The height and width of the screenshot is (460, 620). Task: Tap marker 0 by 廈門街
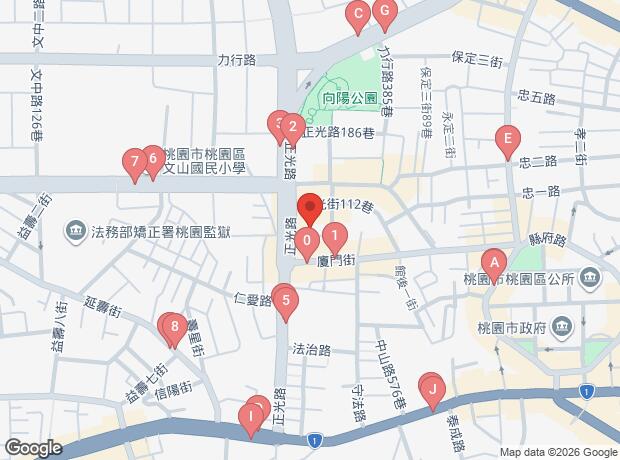(307, 240)
